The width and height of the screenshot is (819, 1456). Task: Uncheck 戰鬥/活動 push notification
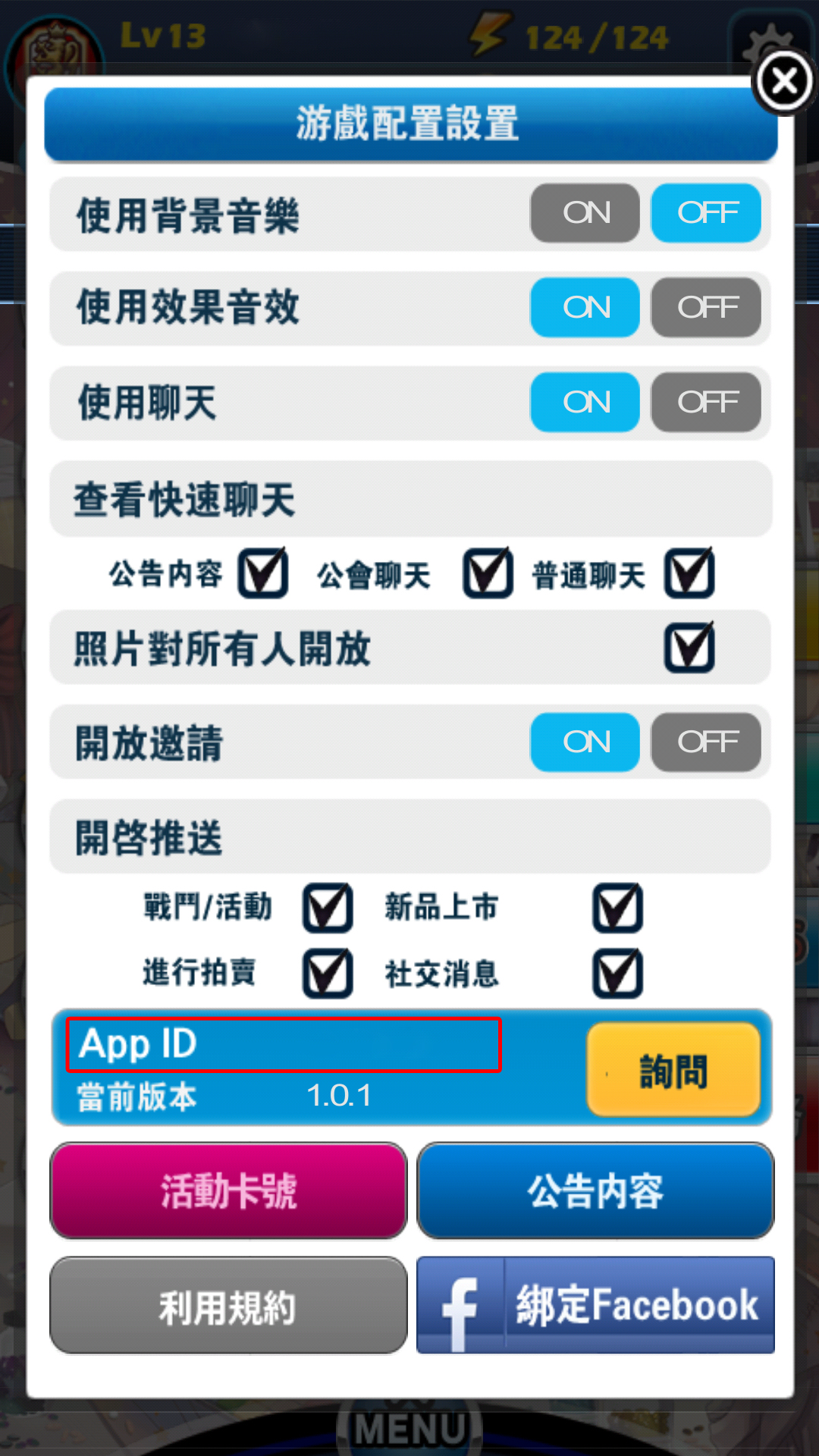coord(328,908)
